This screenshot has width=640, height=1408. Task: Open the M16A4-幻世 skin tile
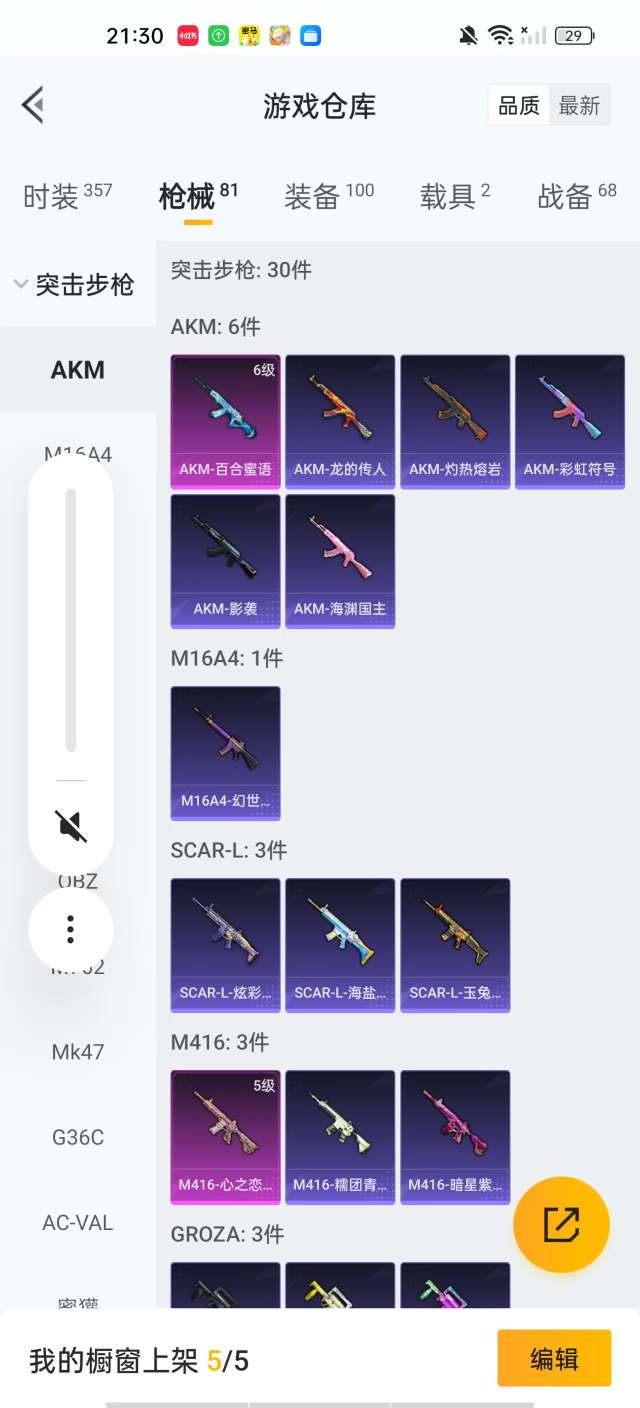(225, 753)
